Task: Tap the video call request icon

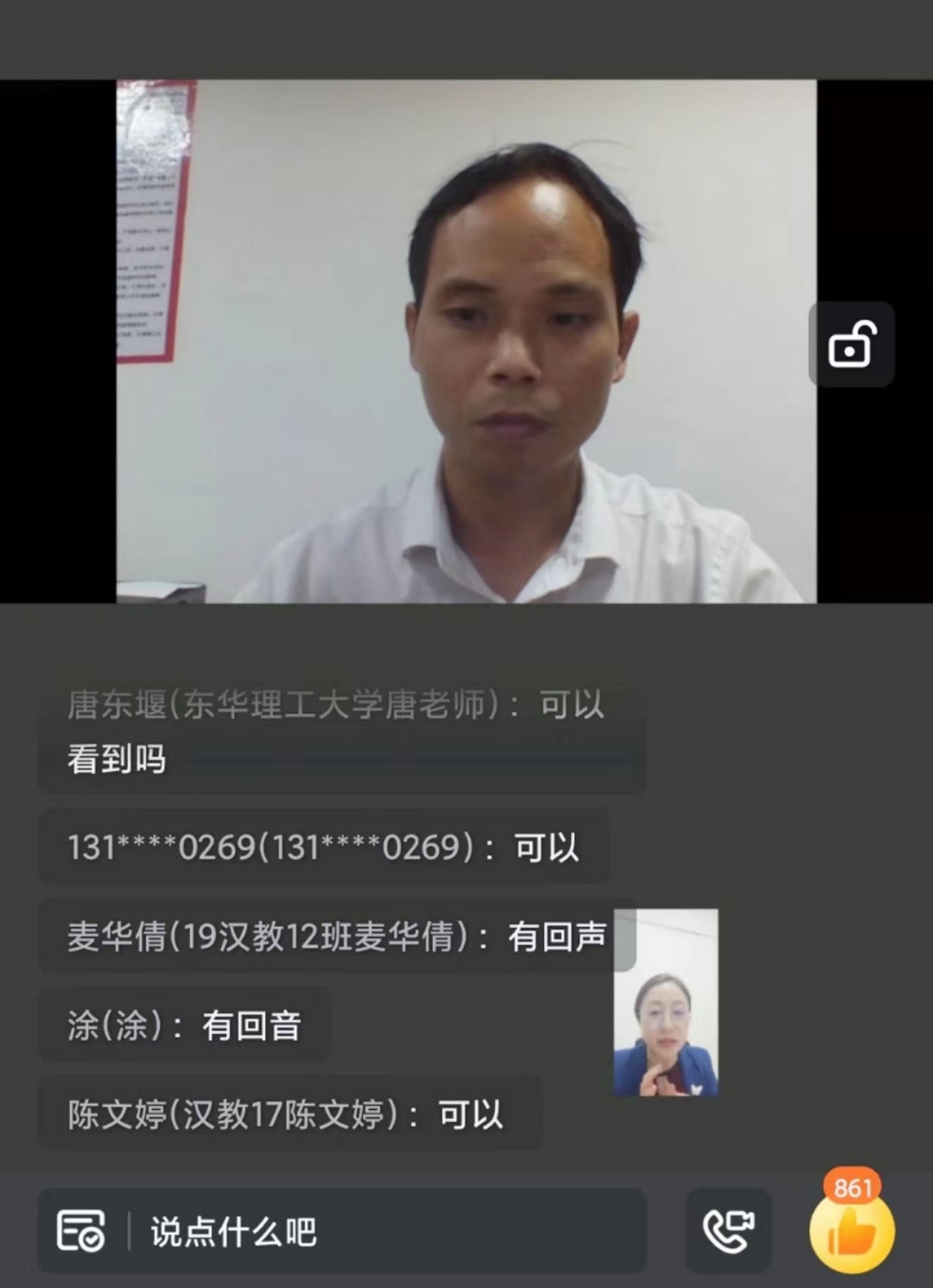Action: click(x=728, y=1230)
